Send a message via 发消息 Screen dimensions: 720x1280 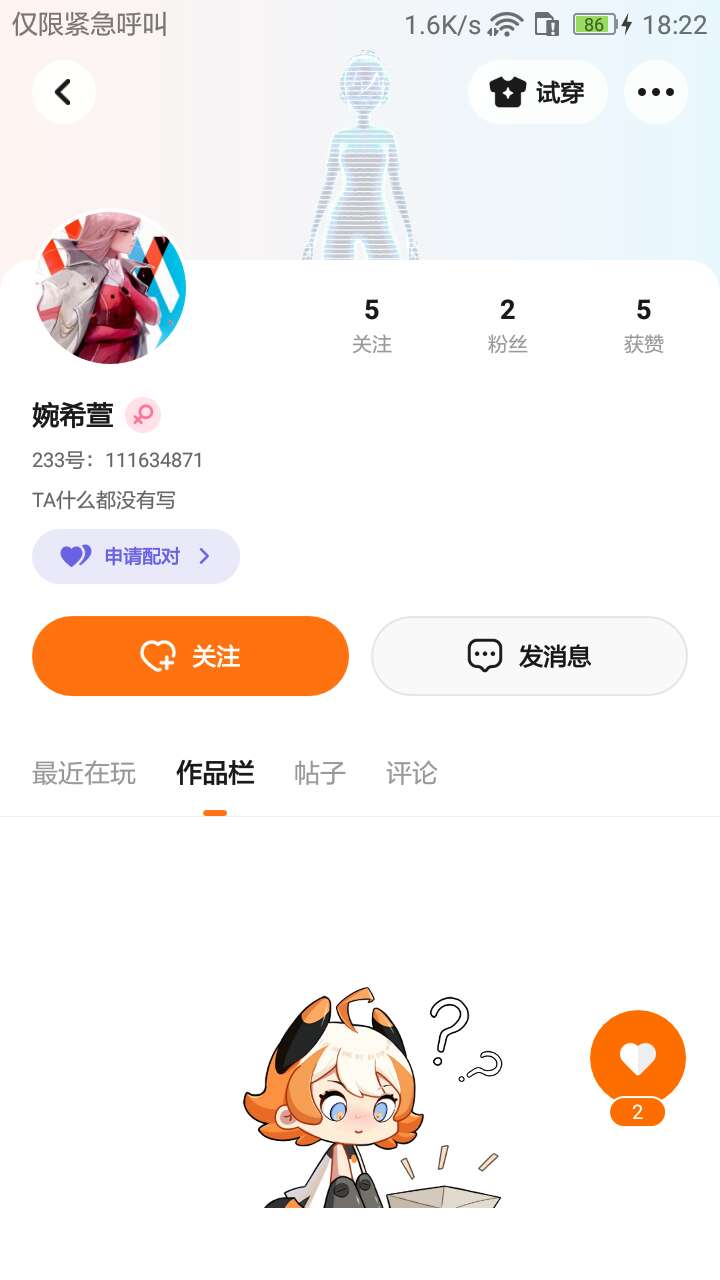pyautogui.click(x=529, y=656)
